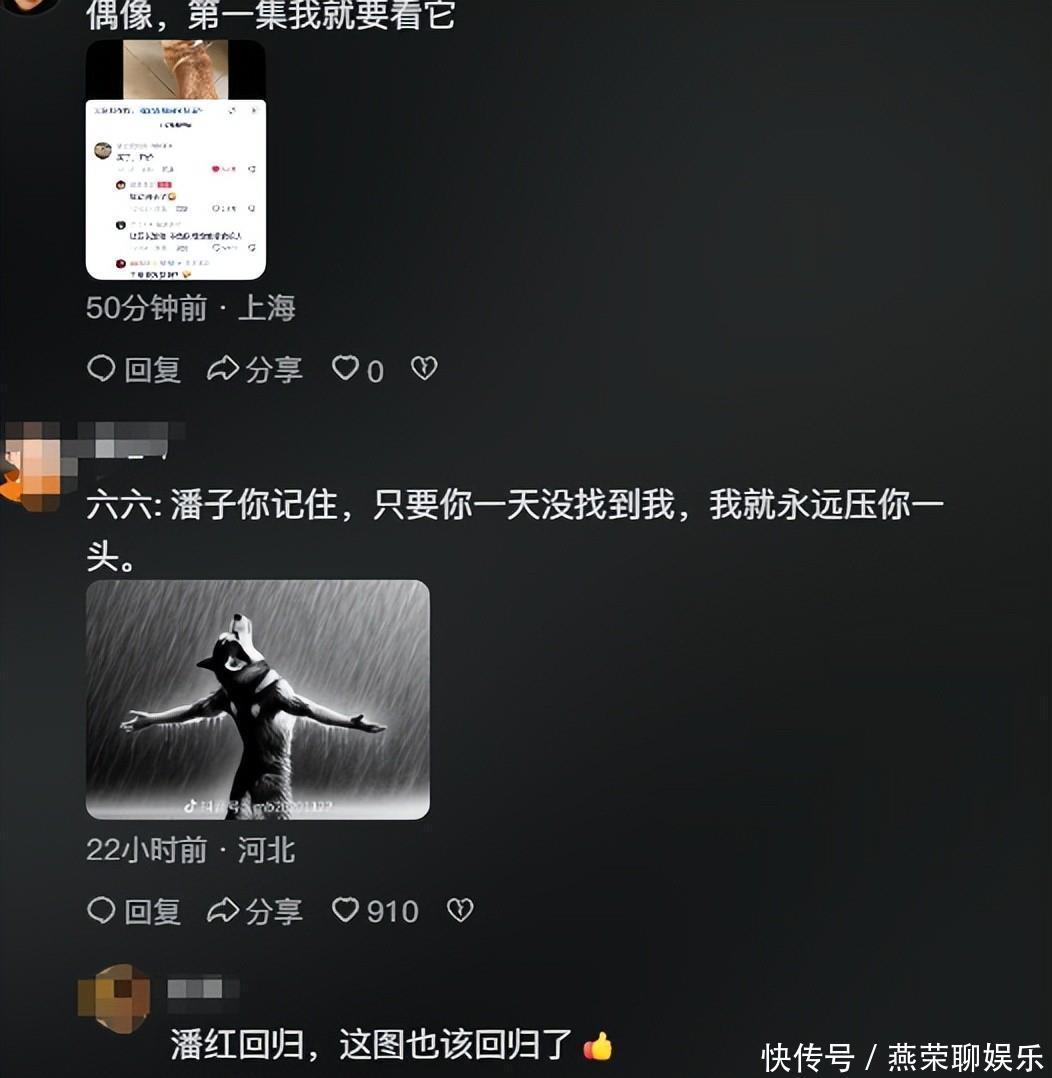Reply to the 六六 comment from 河北
The image size is (1052, 1078).
click(134, 911)
